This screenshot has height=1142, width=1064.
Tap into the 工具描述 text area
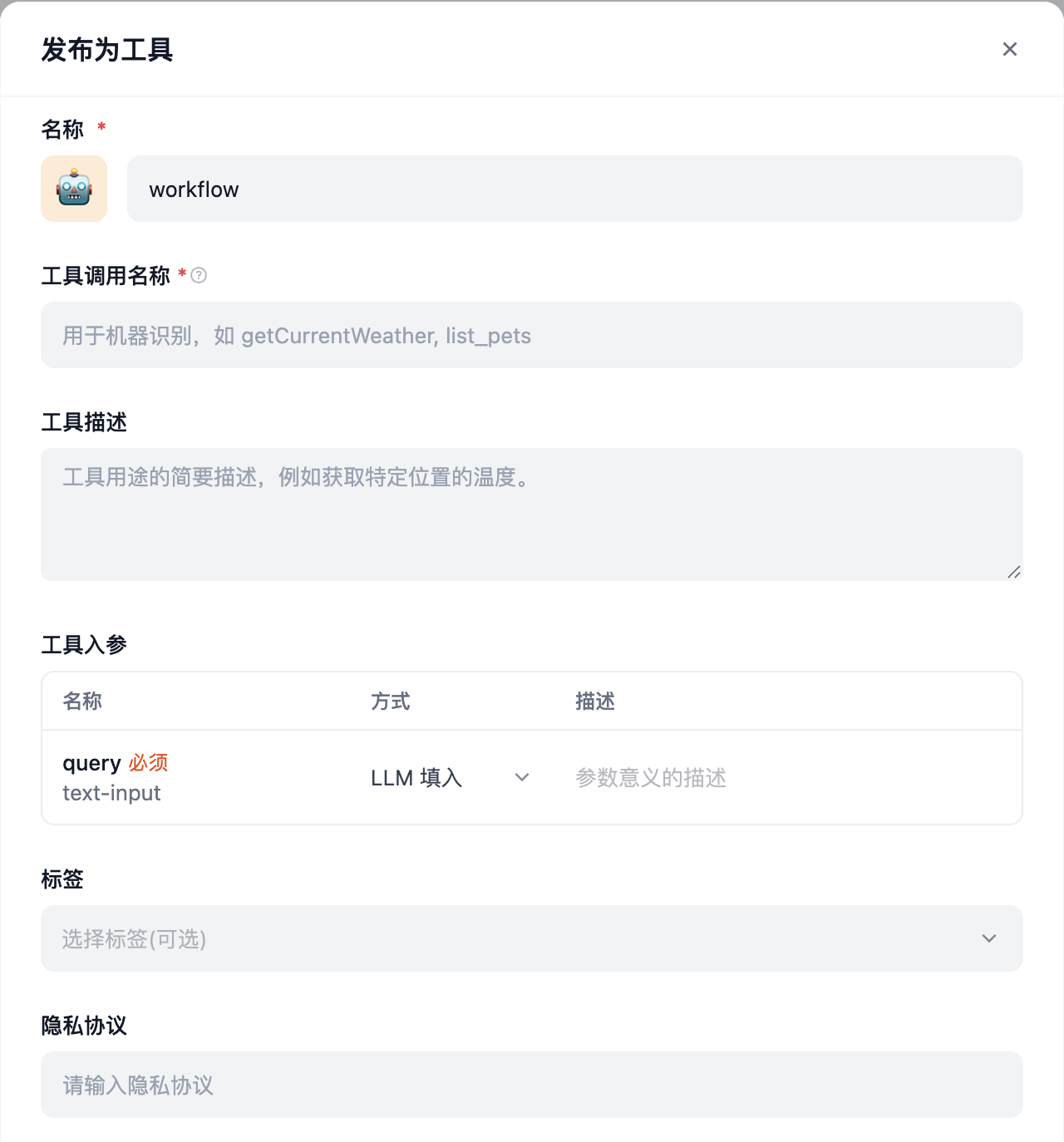[x=532, y=514]
